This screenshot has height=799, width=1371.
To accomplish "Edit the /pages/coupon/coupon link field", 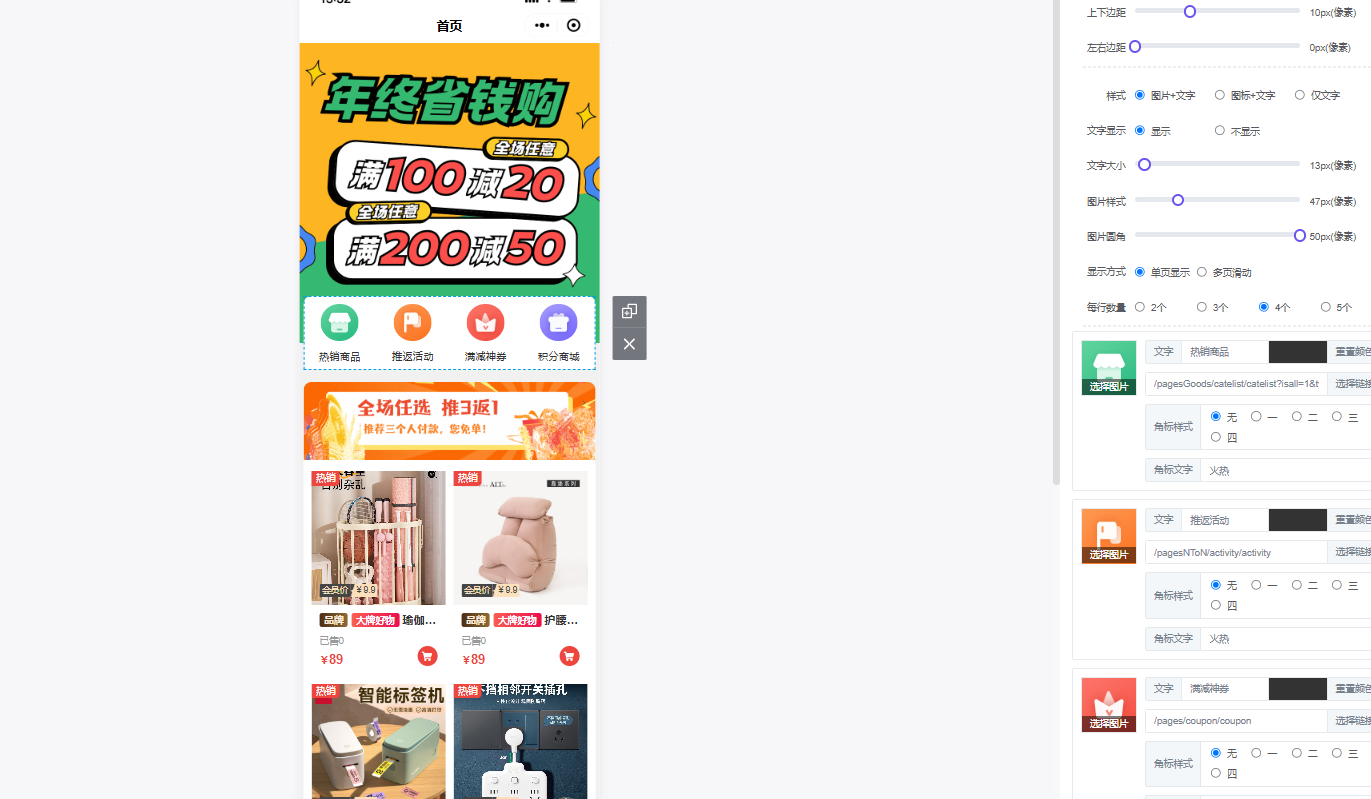I will click(1235, 721).
